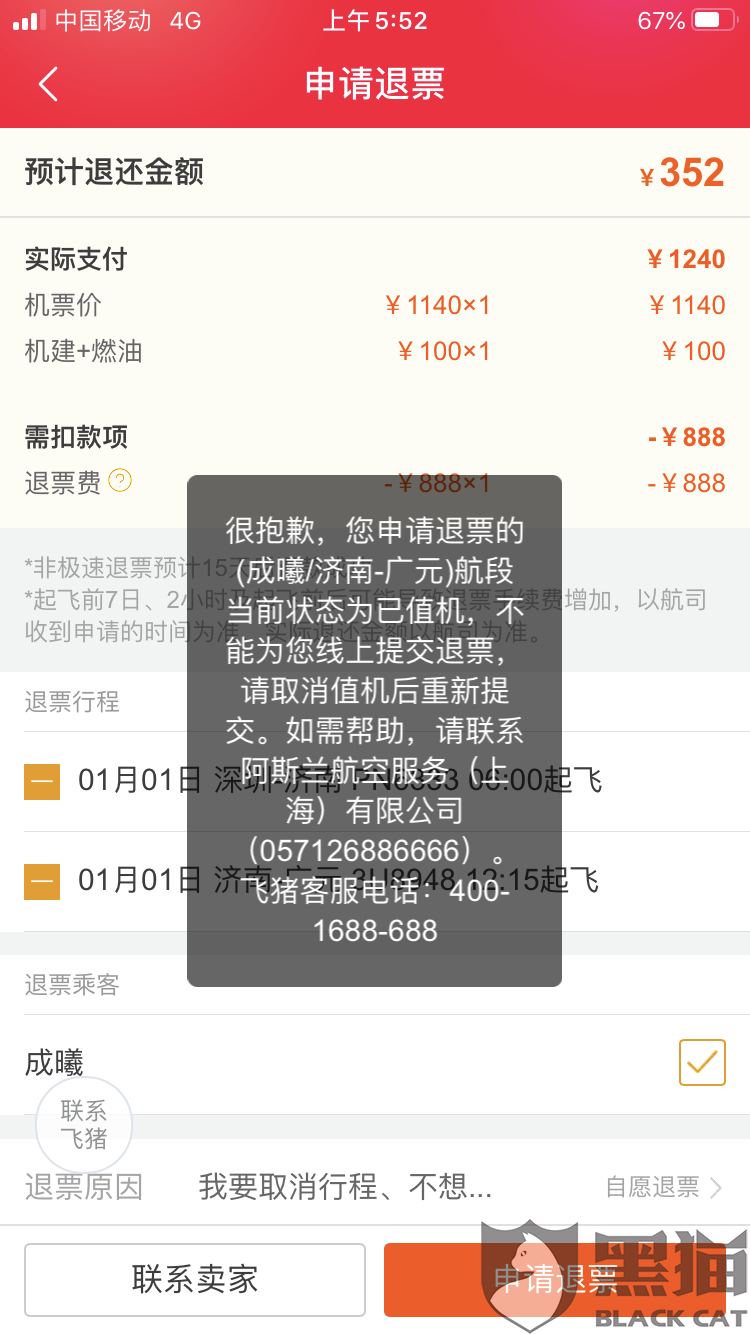Open the 退票原因 selection row
Screen dimensions: 750x1334
375,1187
